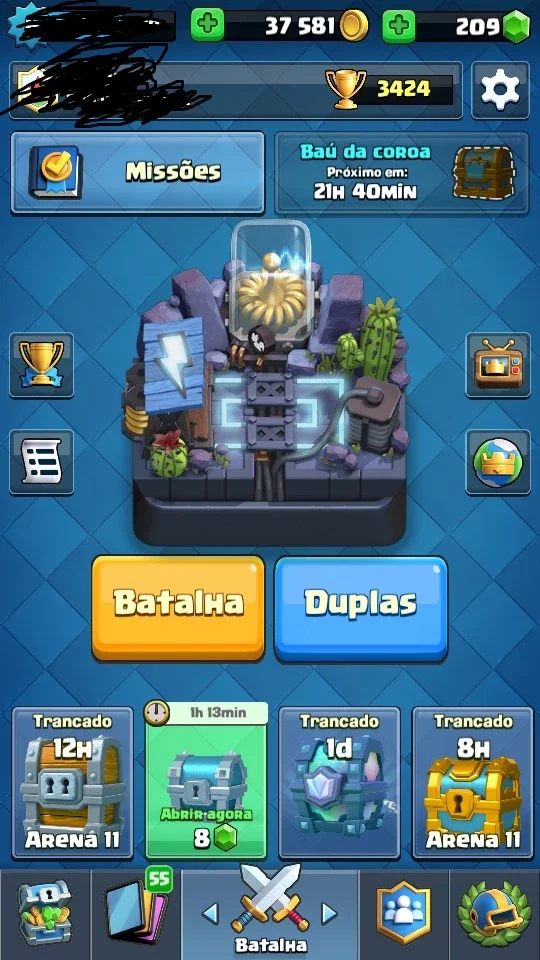Viewport: 540px width, 960px height.
Task: Switch to the cards tab with 55 badge
Action: click(136, 914)
